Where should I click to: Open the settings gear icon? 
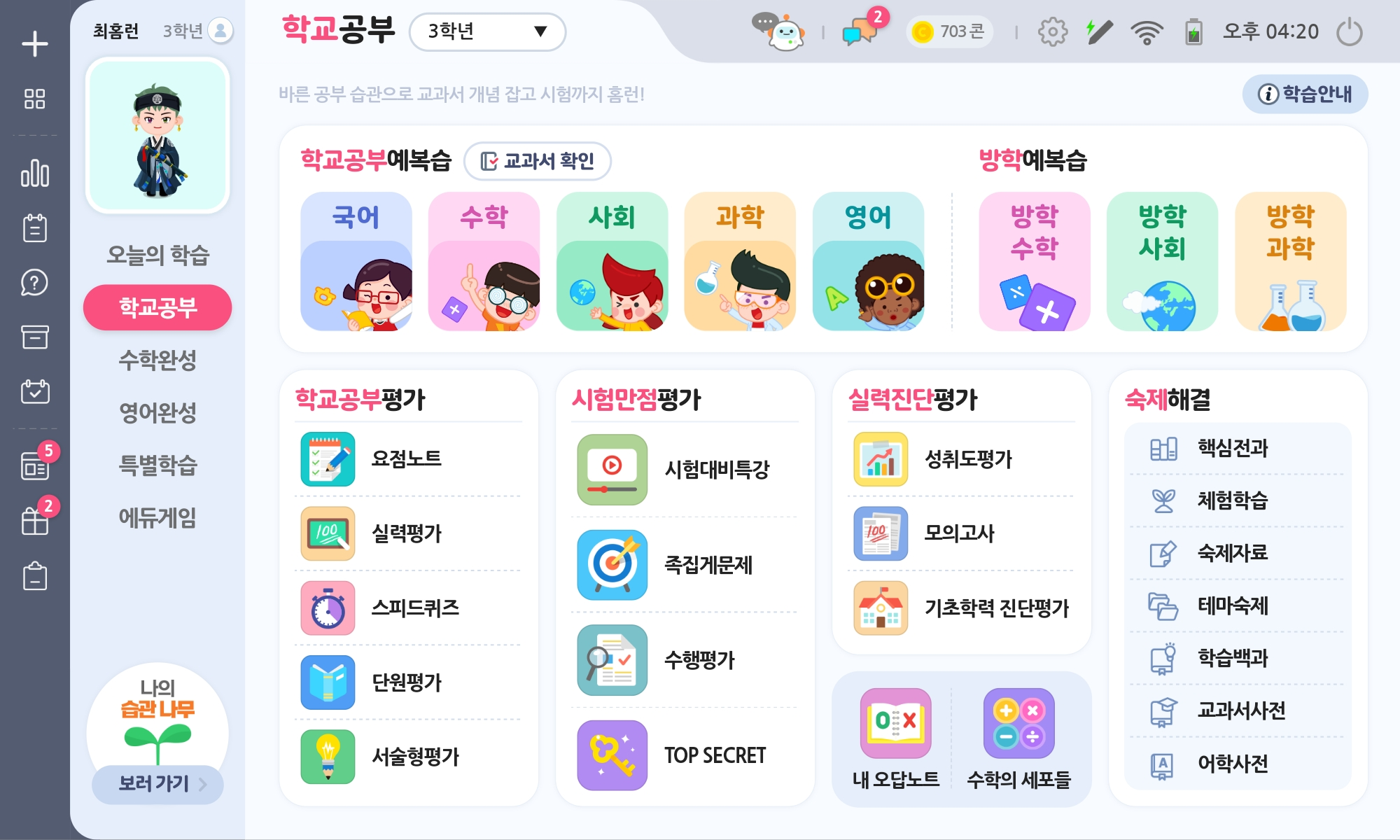tap(1052, 31)
